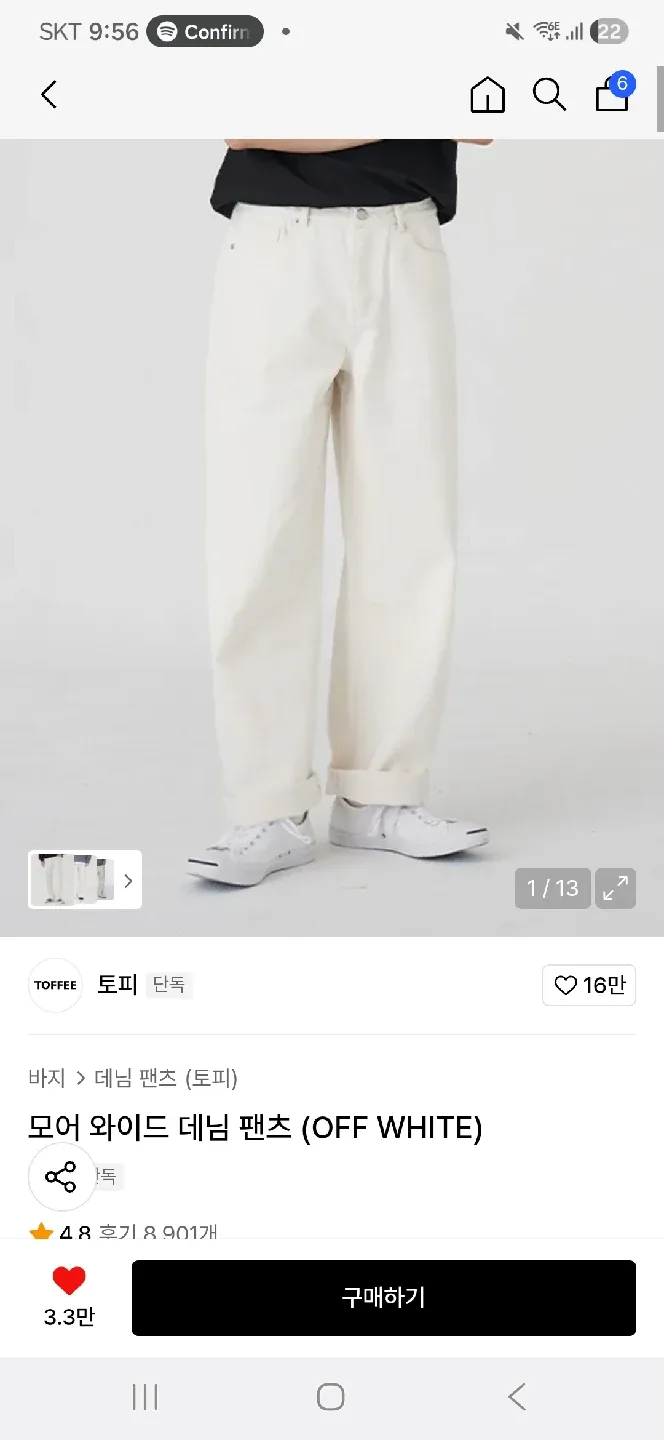
Task: Tap 구매하기 to buy the pants
Action: tap(383, 1298)
